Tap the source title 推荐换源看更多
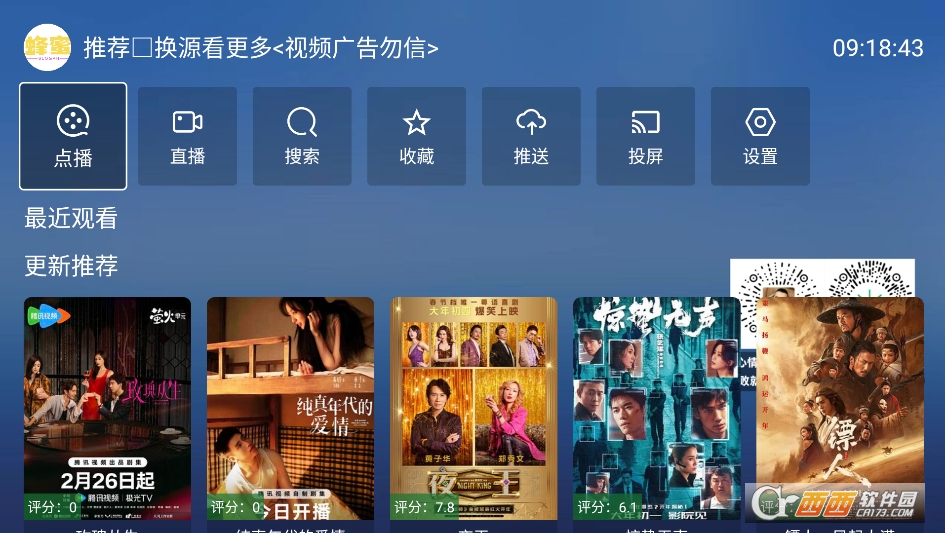Image resolution: width=945 pixels, height=533 pixels. click(x=260, y=48)
